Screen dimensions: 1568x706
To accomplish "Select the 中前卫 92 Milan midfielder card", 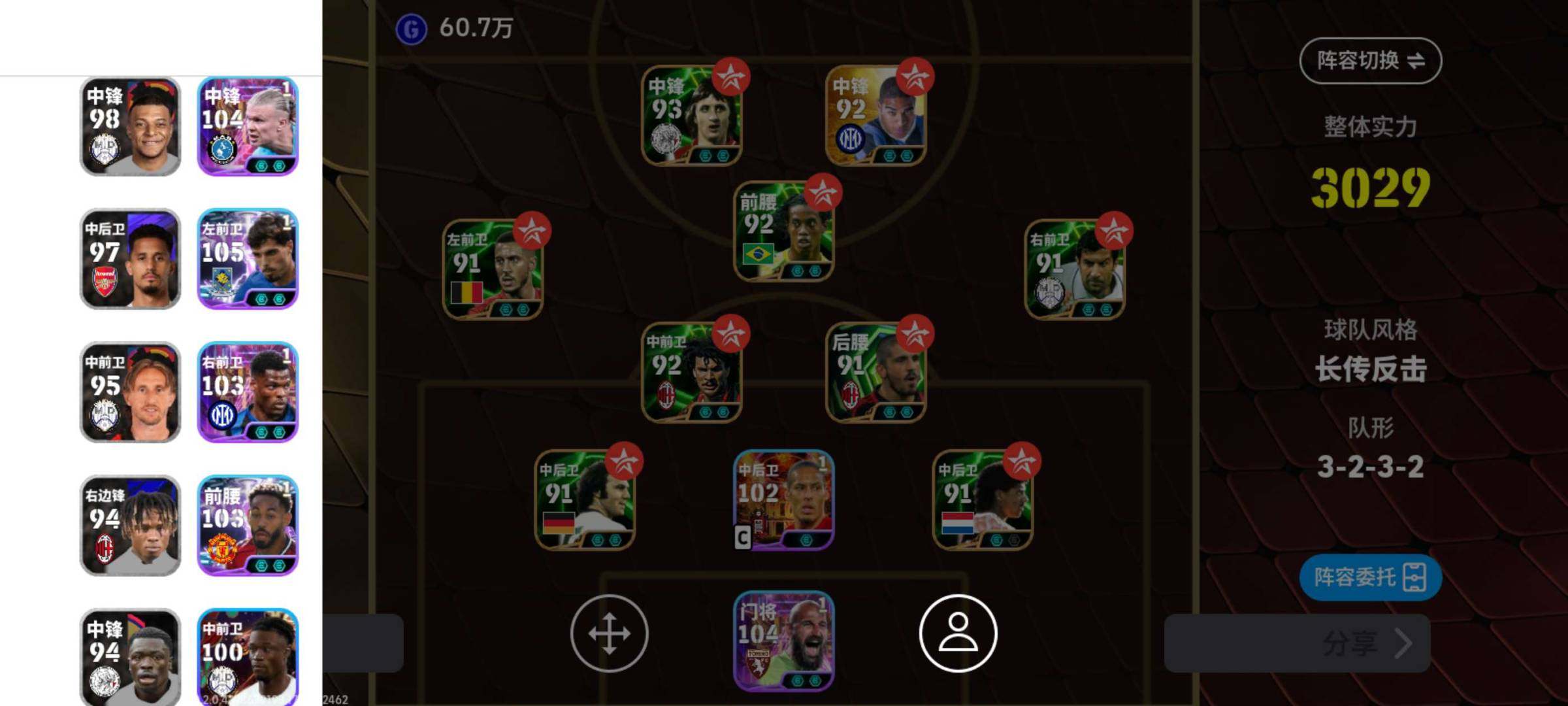I will [x=691, y=373].
